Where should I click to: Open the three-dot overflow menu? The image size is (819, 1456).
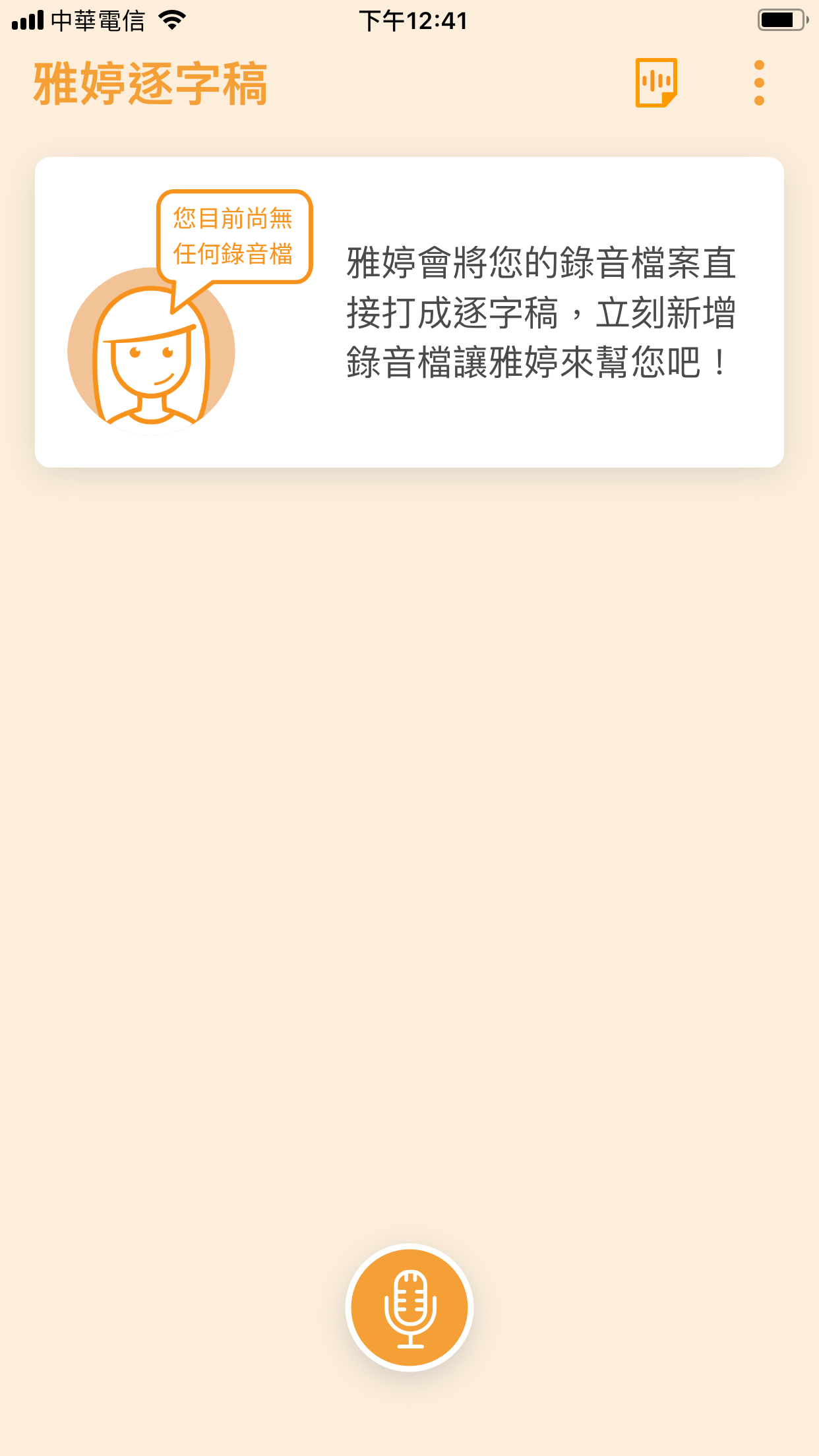(x=759, y=83)
